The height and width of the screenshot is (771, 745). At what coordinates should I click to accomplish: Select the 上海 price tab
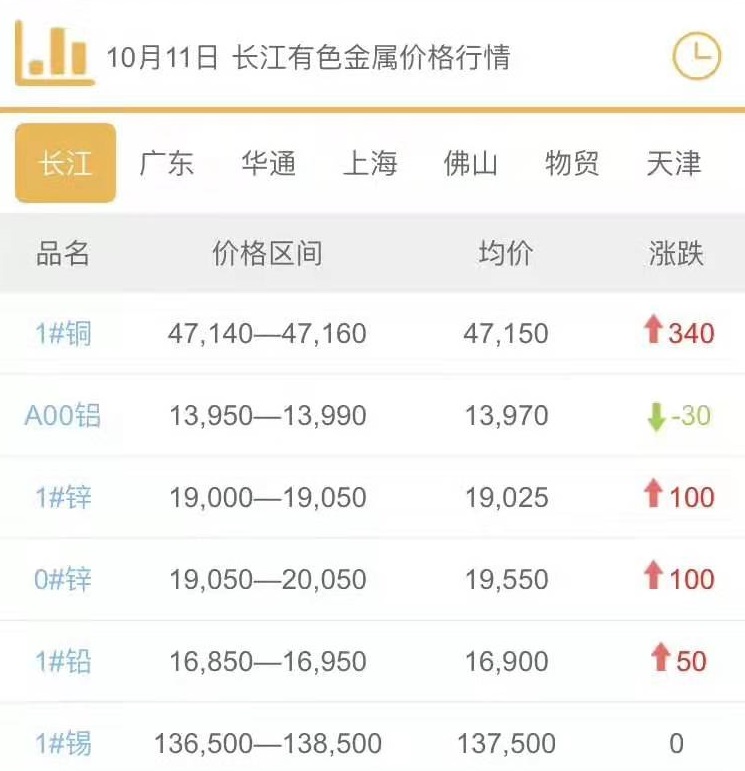coord(373,164)
